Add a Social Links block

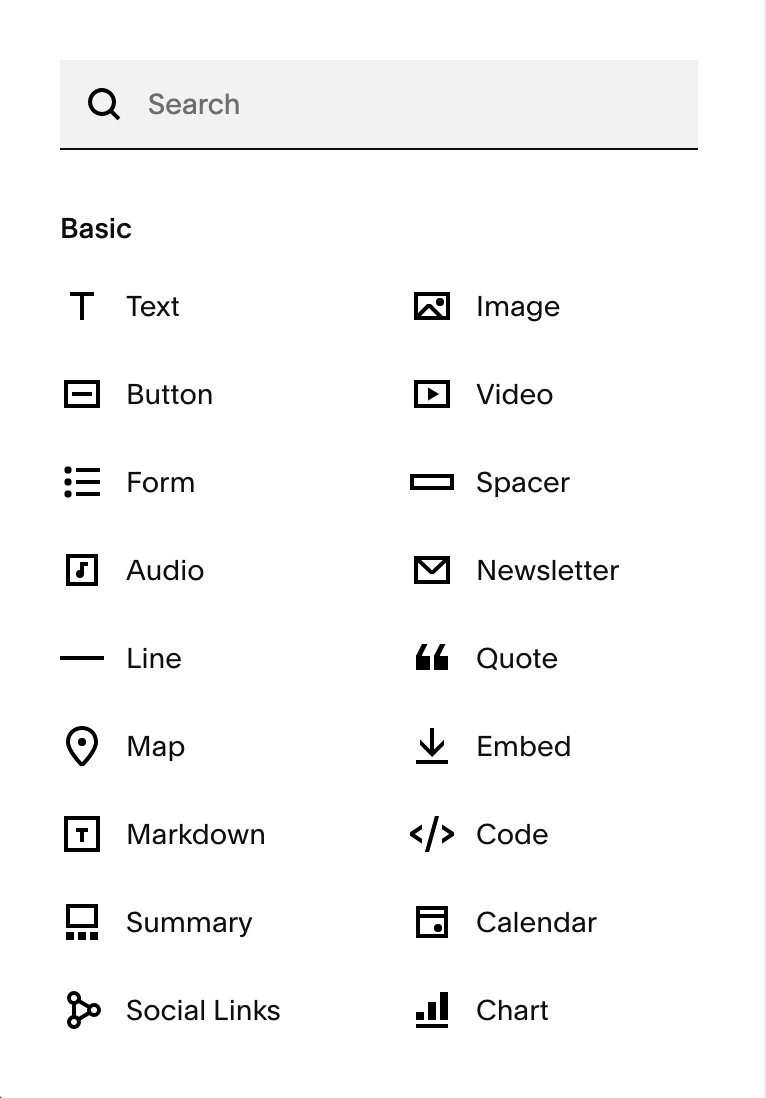click(203, 1010)
